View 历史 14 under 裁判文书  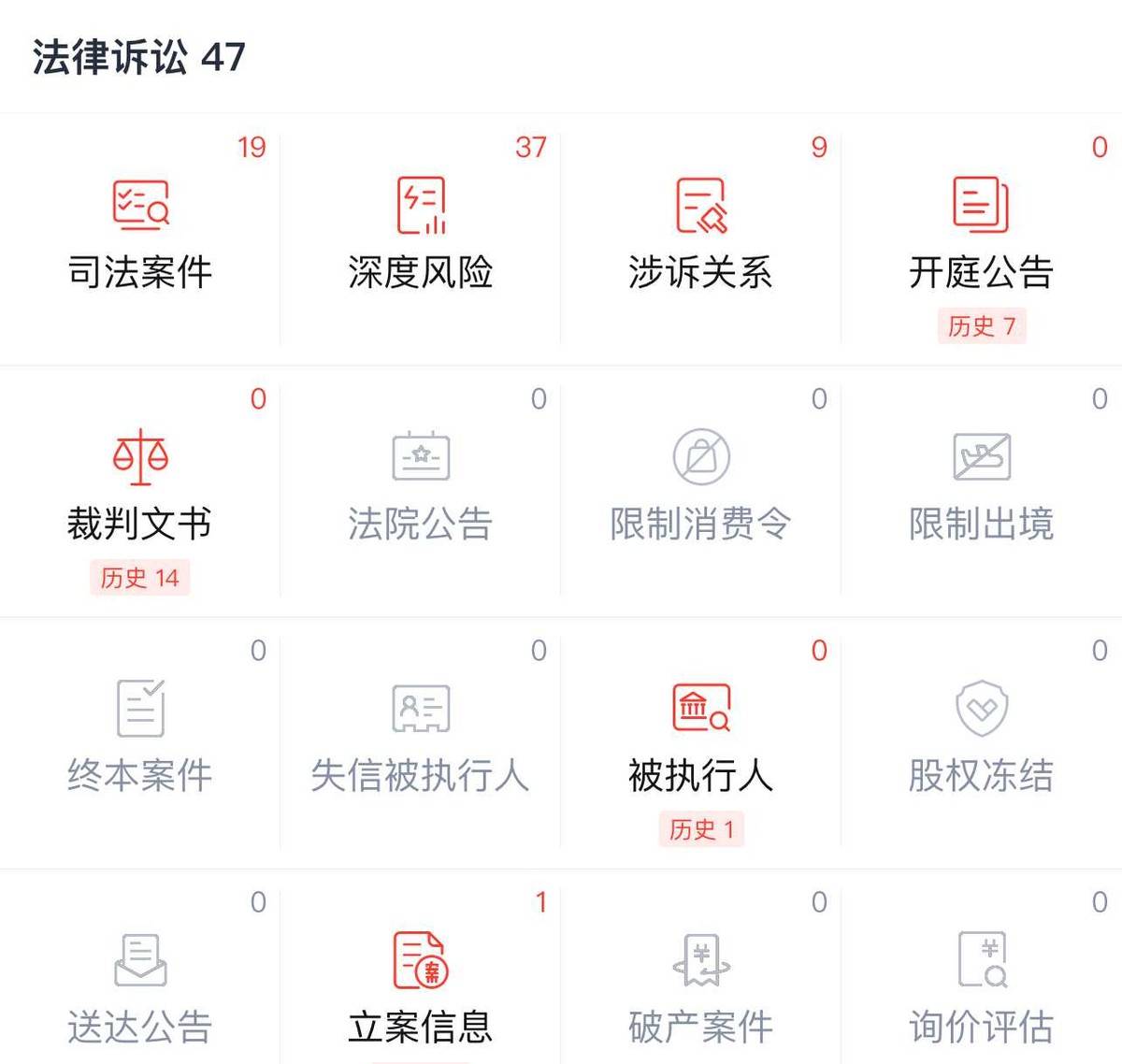click(x=140, y=578)
